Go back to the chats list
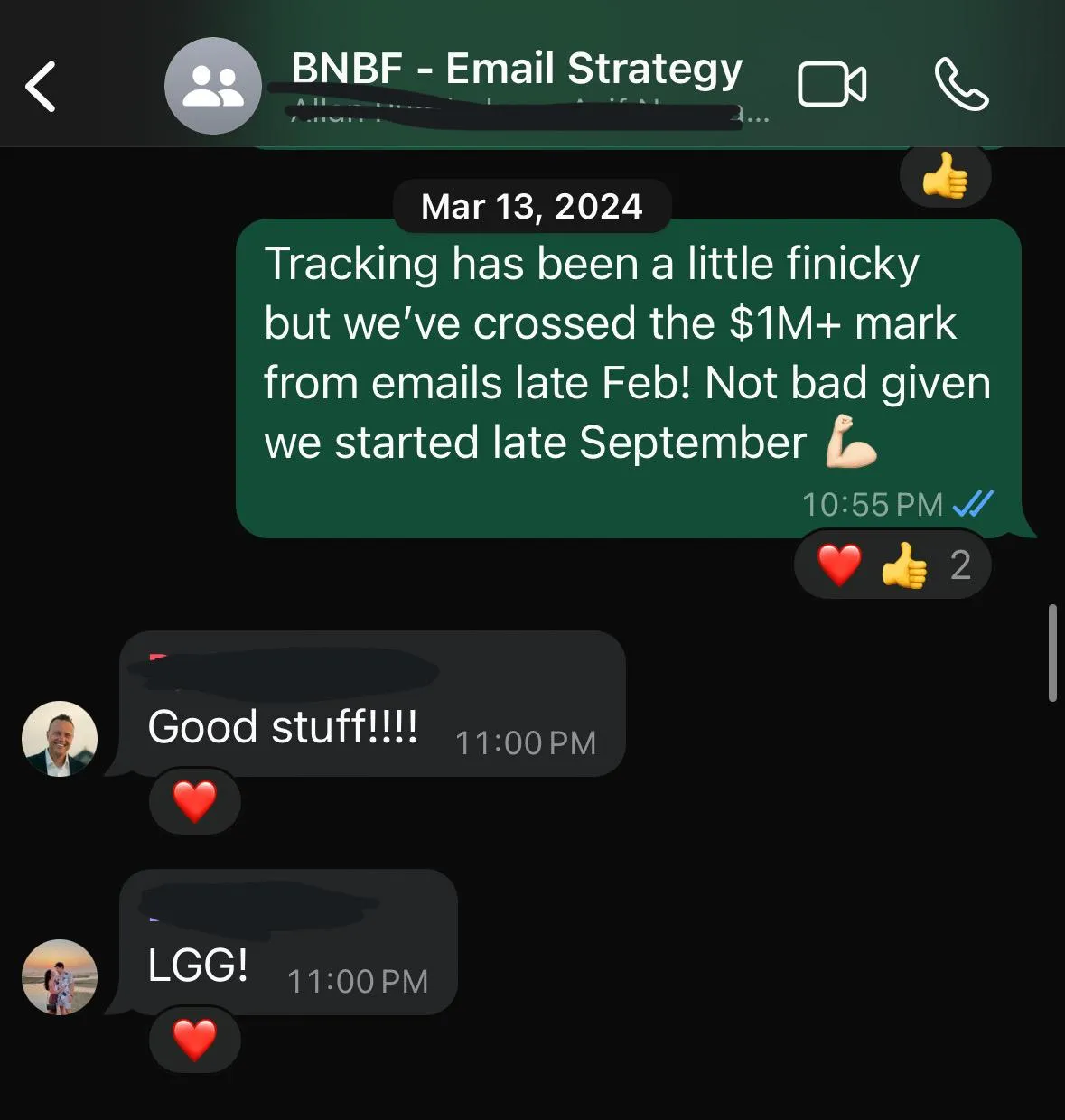The image size is (1065, 1120). pos(41,87)
